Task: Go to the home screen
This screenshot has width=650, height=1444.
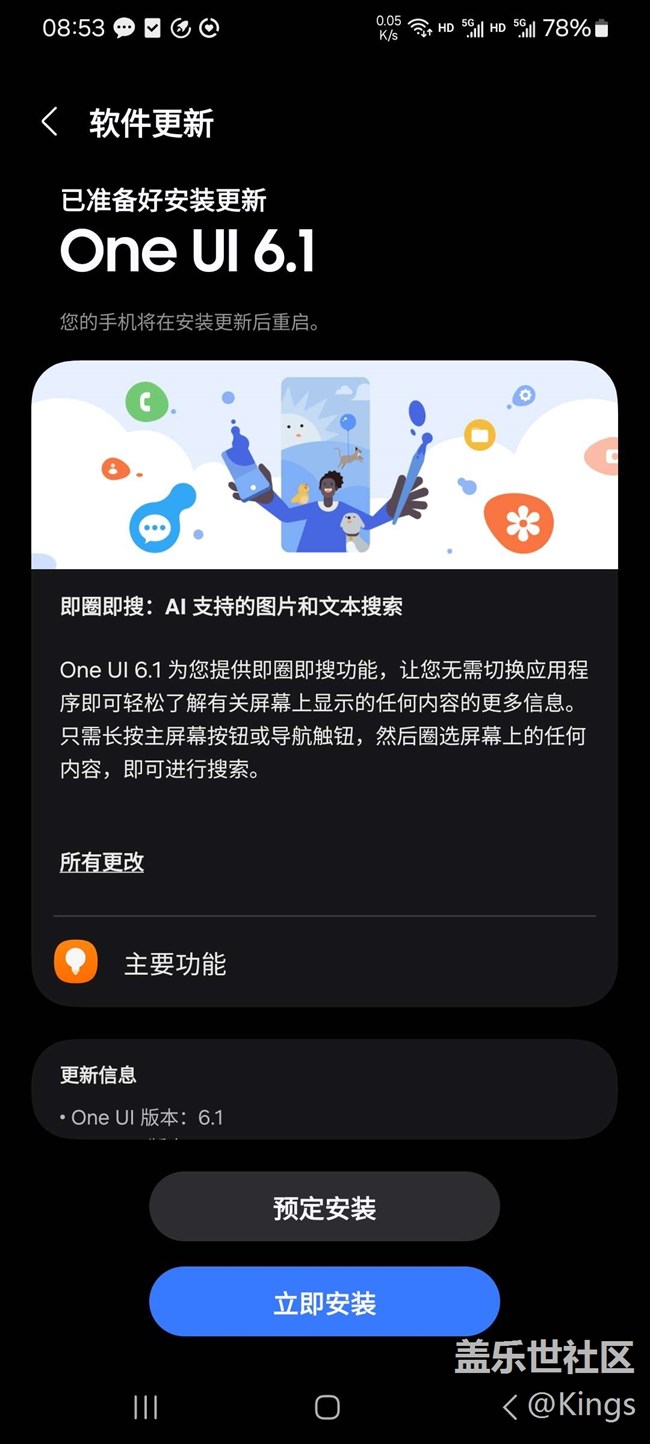Action: pyautogui.click(x=327, y=1408)
